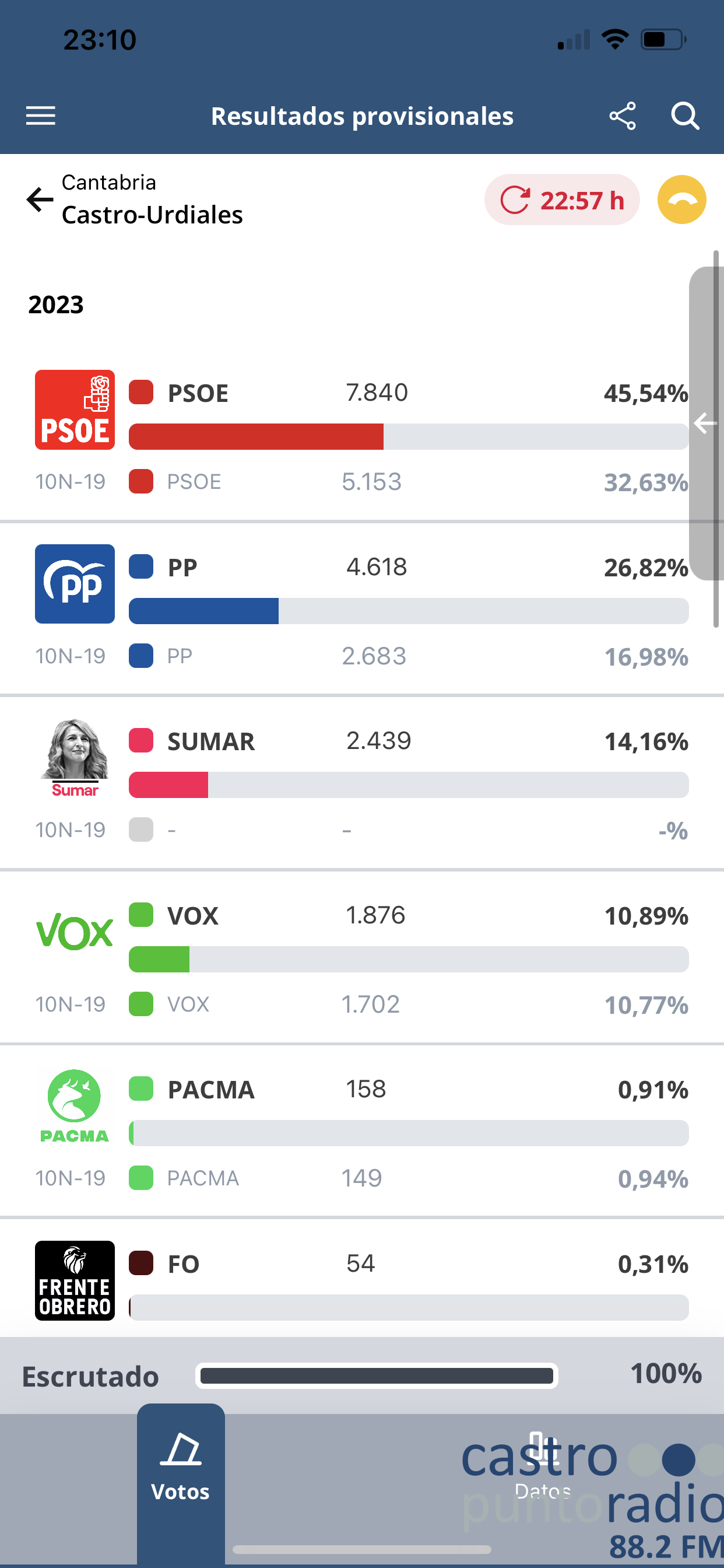The height and width of the screenshot is (1568, 724).
Task: Open the search icon
Action: coord(684,116)
